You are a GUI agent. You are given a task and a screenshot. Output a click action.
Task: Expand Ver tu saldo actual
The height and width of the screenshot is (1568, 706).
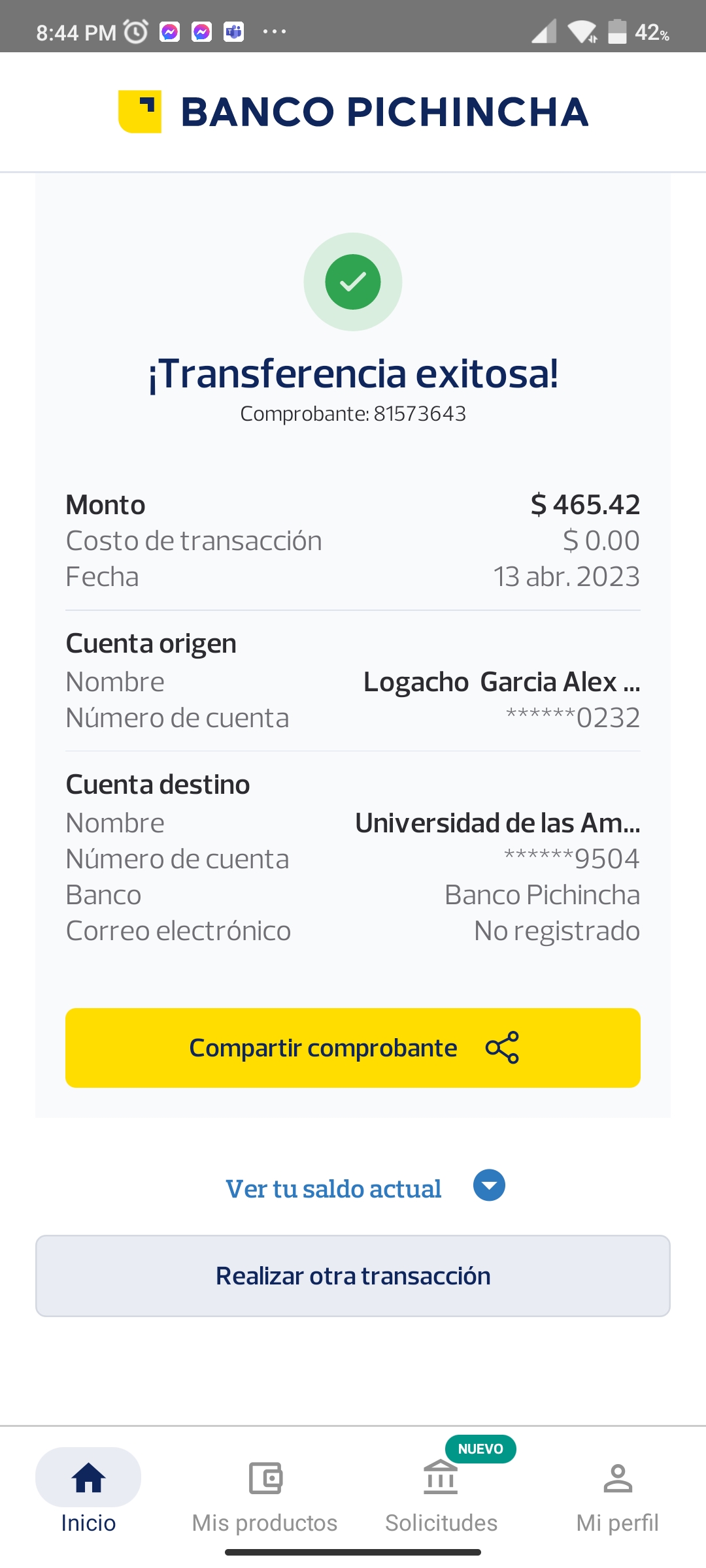tap(365, 1188)
